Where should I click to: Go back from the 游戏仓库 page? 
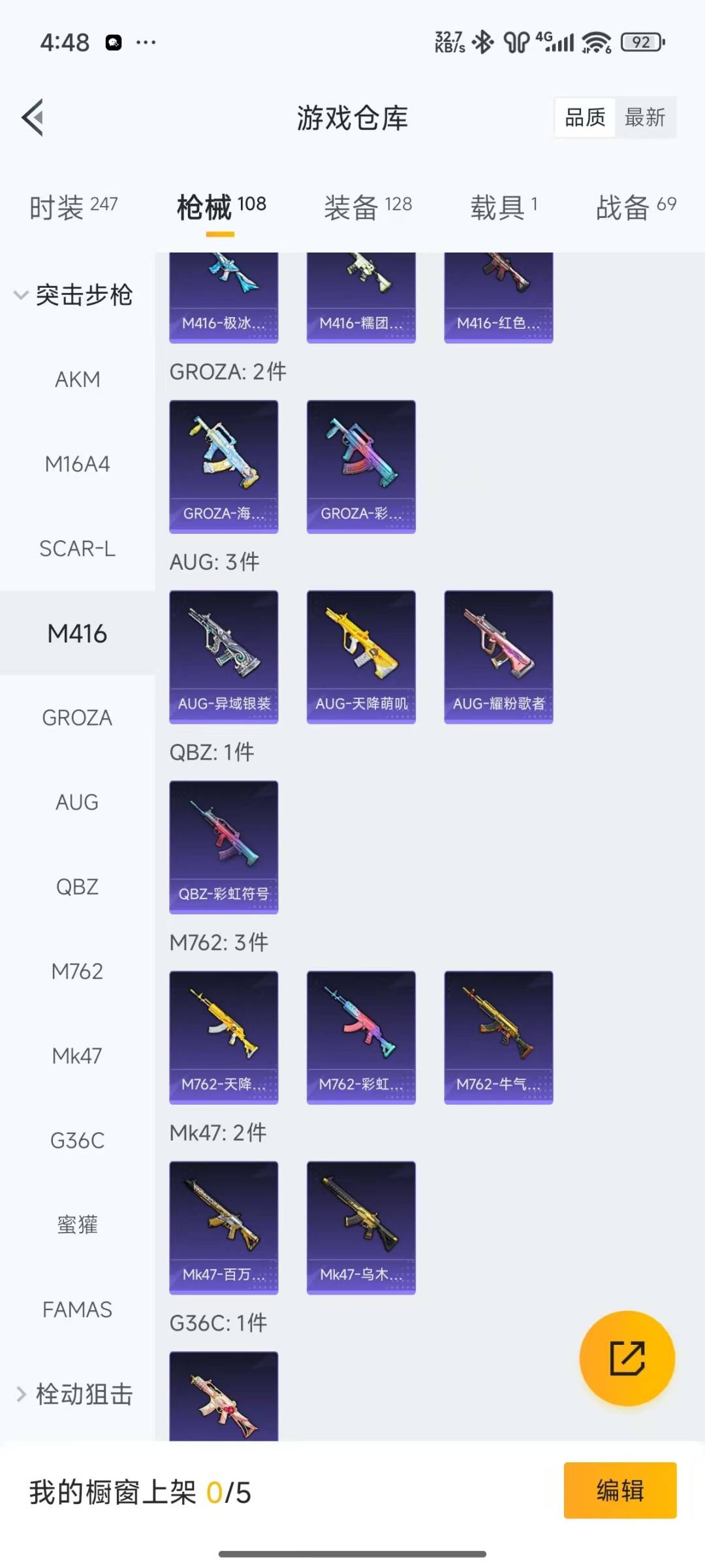pos(33,117)
